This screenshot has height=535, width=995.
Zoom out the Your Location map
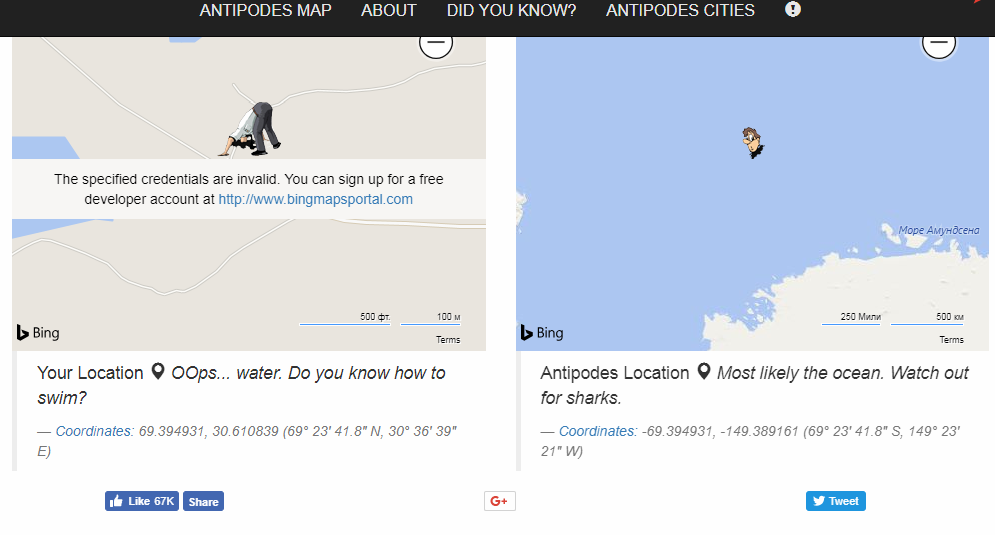click(436, 43)
